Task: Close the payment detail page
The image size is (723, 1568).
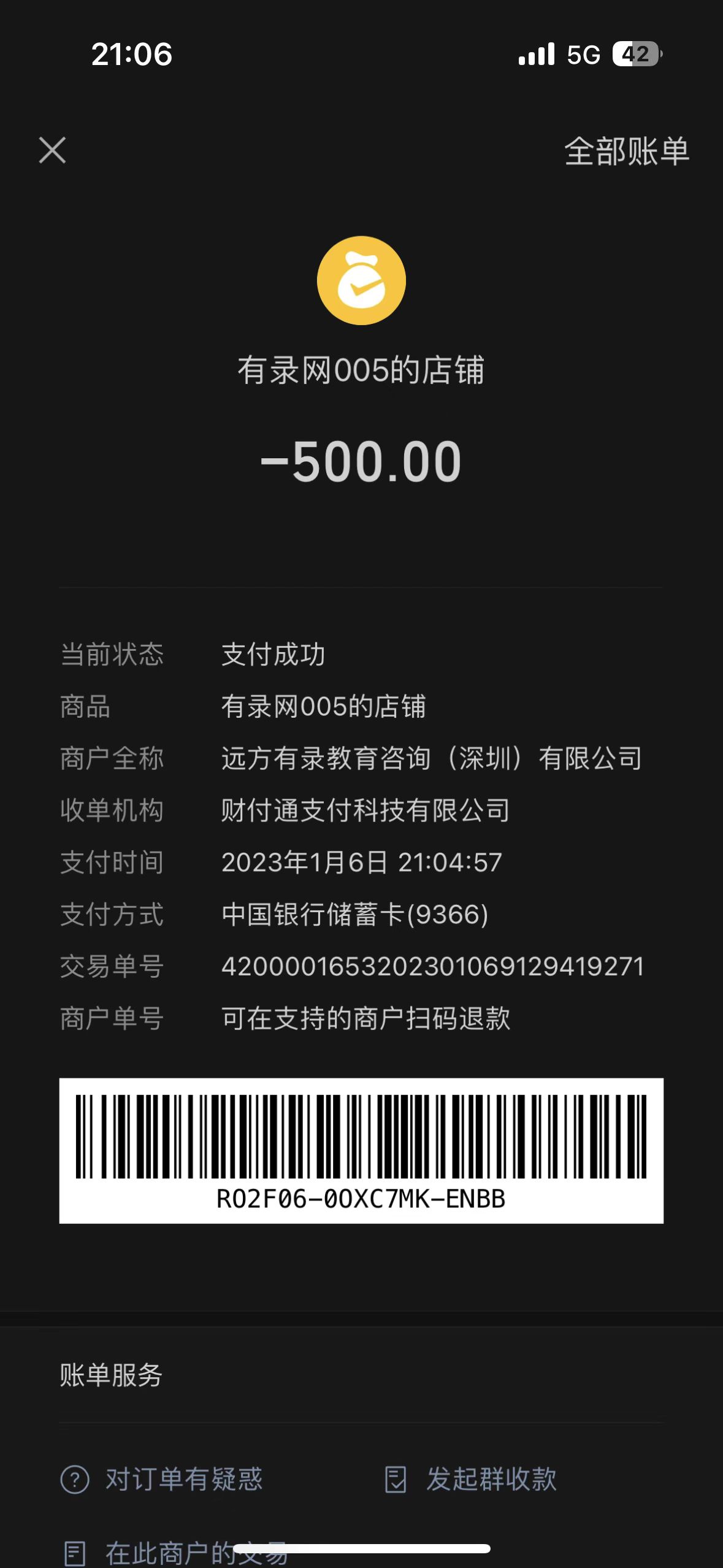Action: (52, 150)
